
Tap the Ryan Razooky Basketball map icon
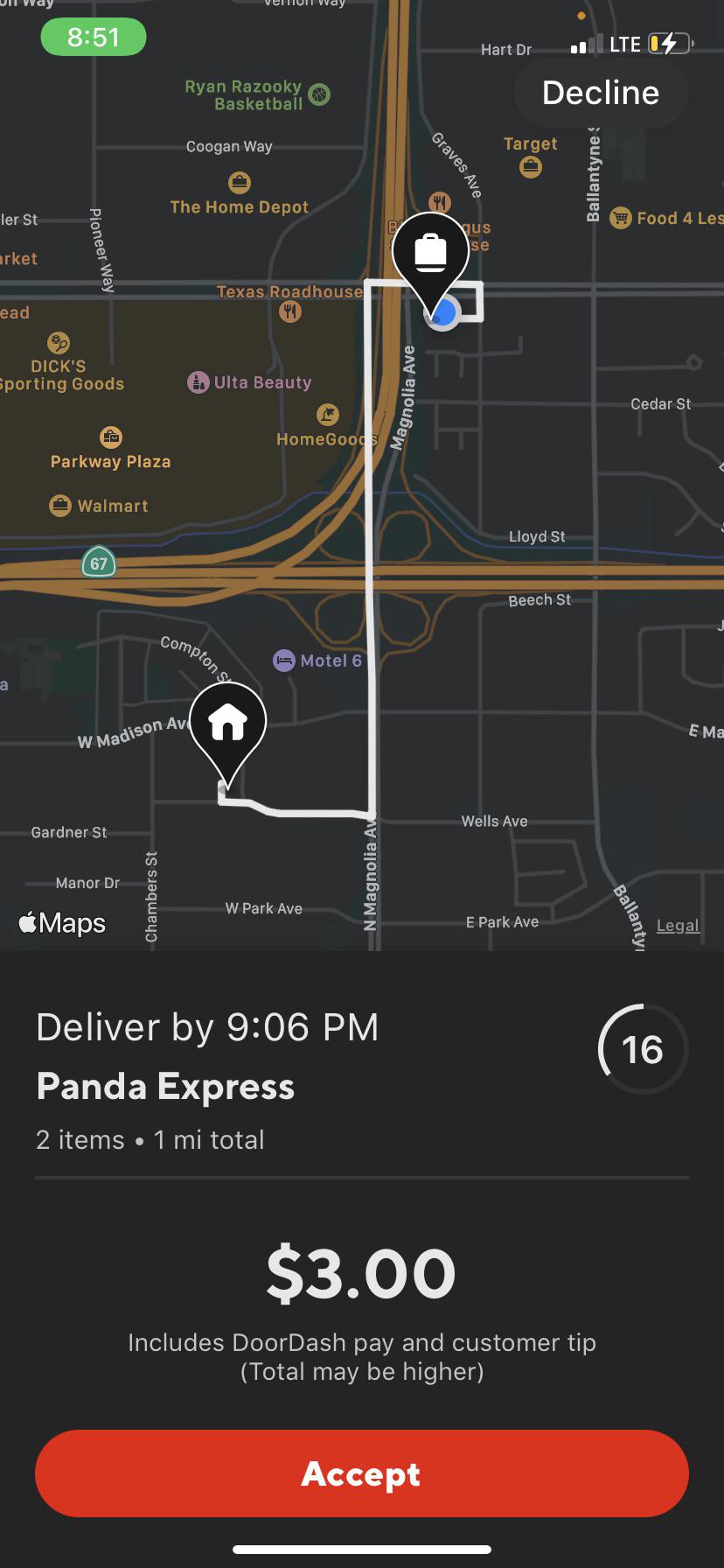coord(321,93)
